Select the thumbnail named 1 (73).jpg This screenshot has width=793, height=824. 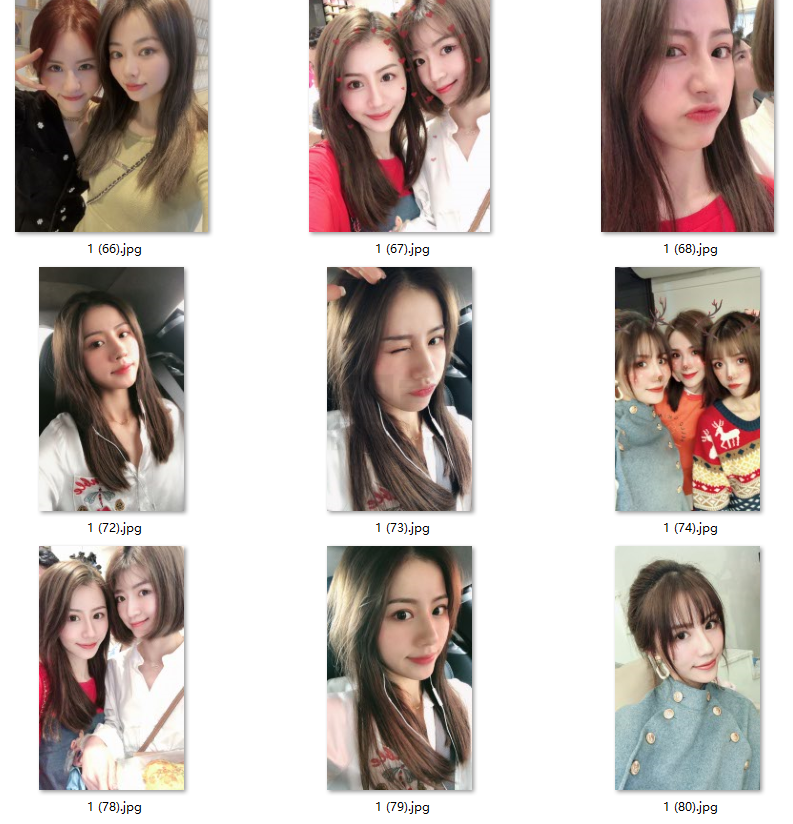tap(400, 389)
